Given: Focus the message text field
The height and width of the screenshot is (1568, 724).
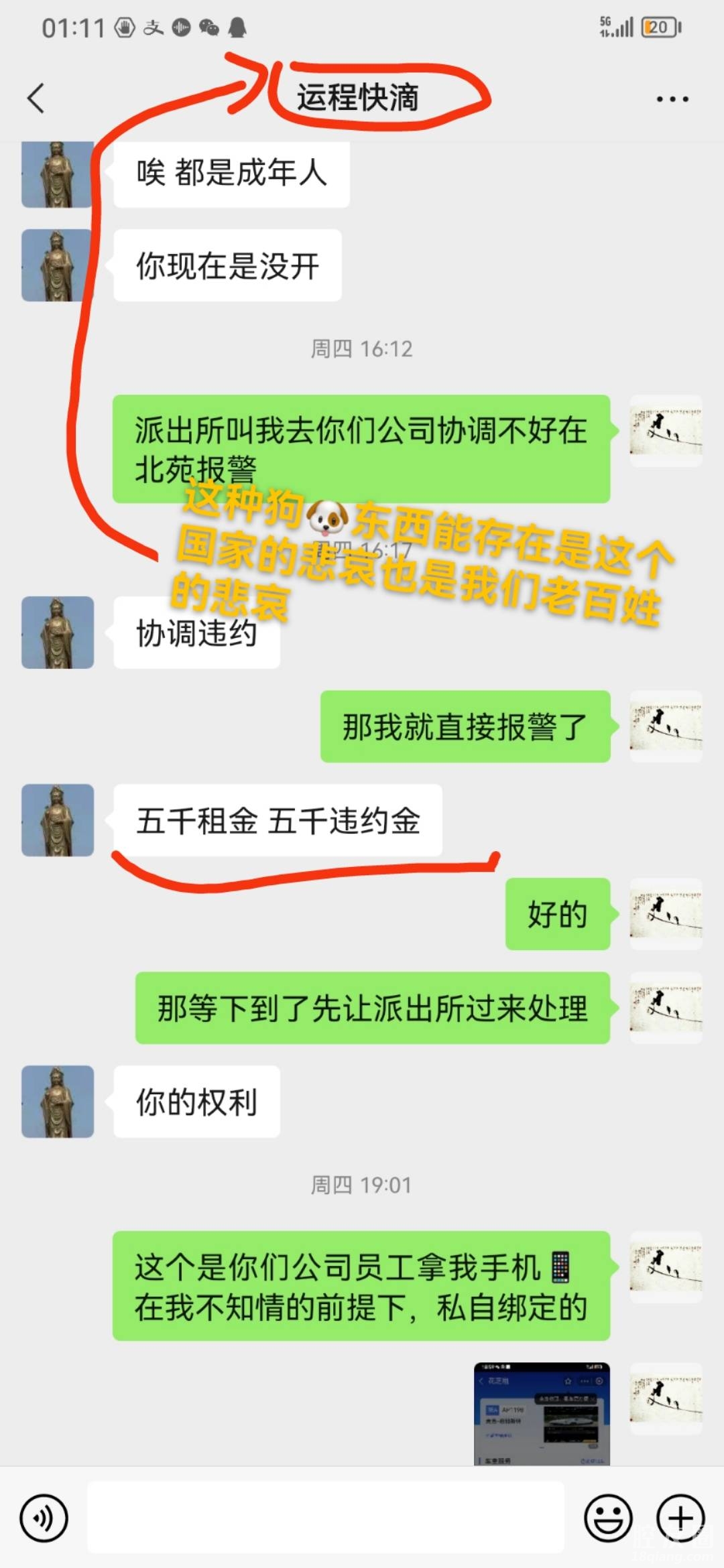Looking at the screenshot, I should tap(326, 1518).
